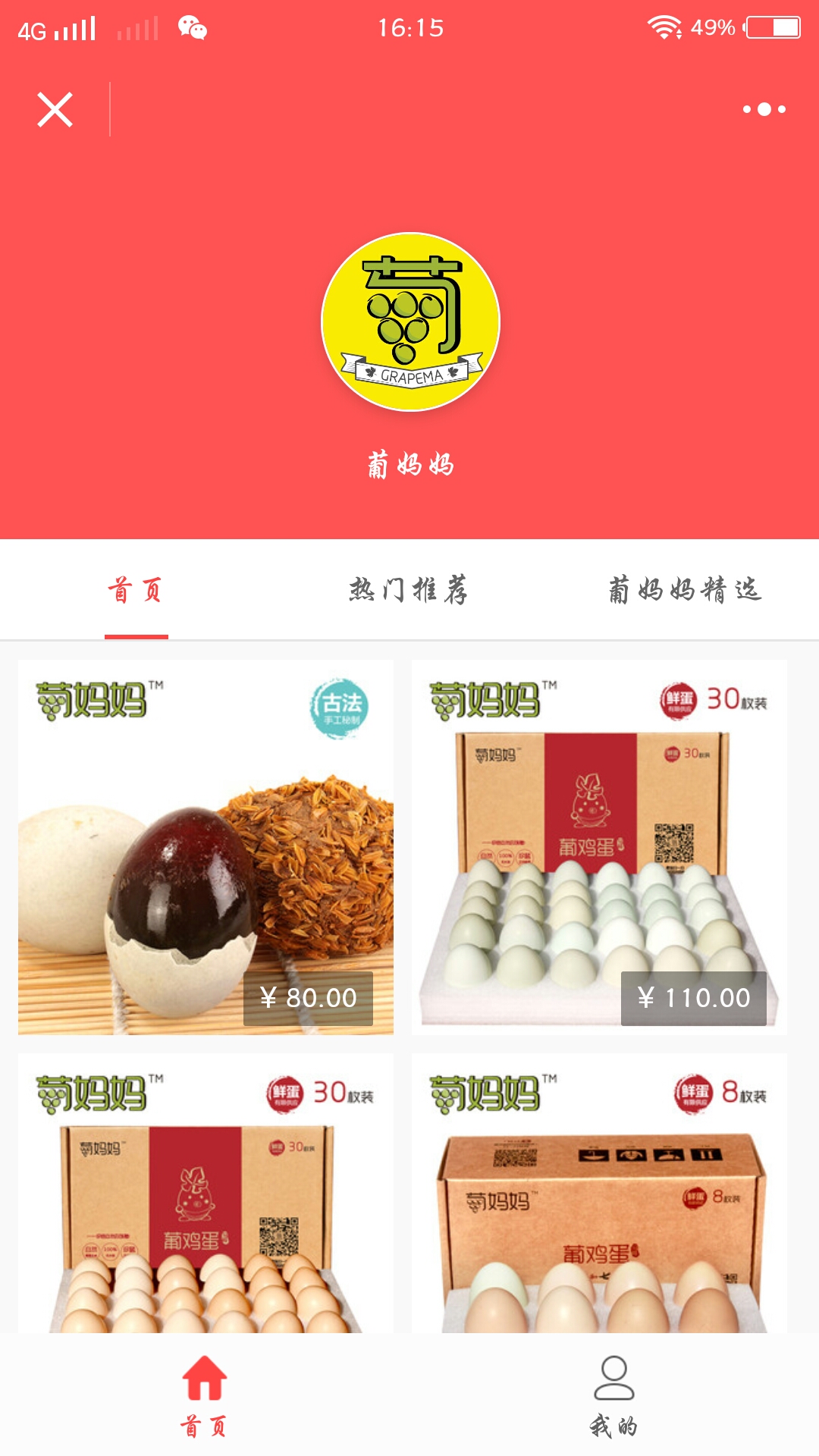
Task: Close the mini program with X
Action: [x=55, y=110]
